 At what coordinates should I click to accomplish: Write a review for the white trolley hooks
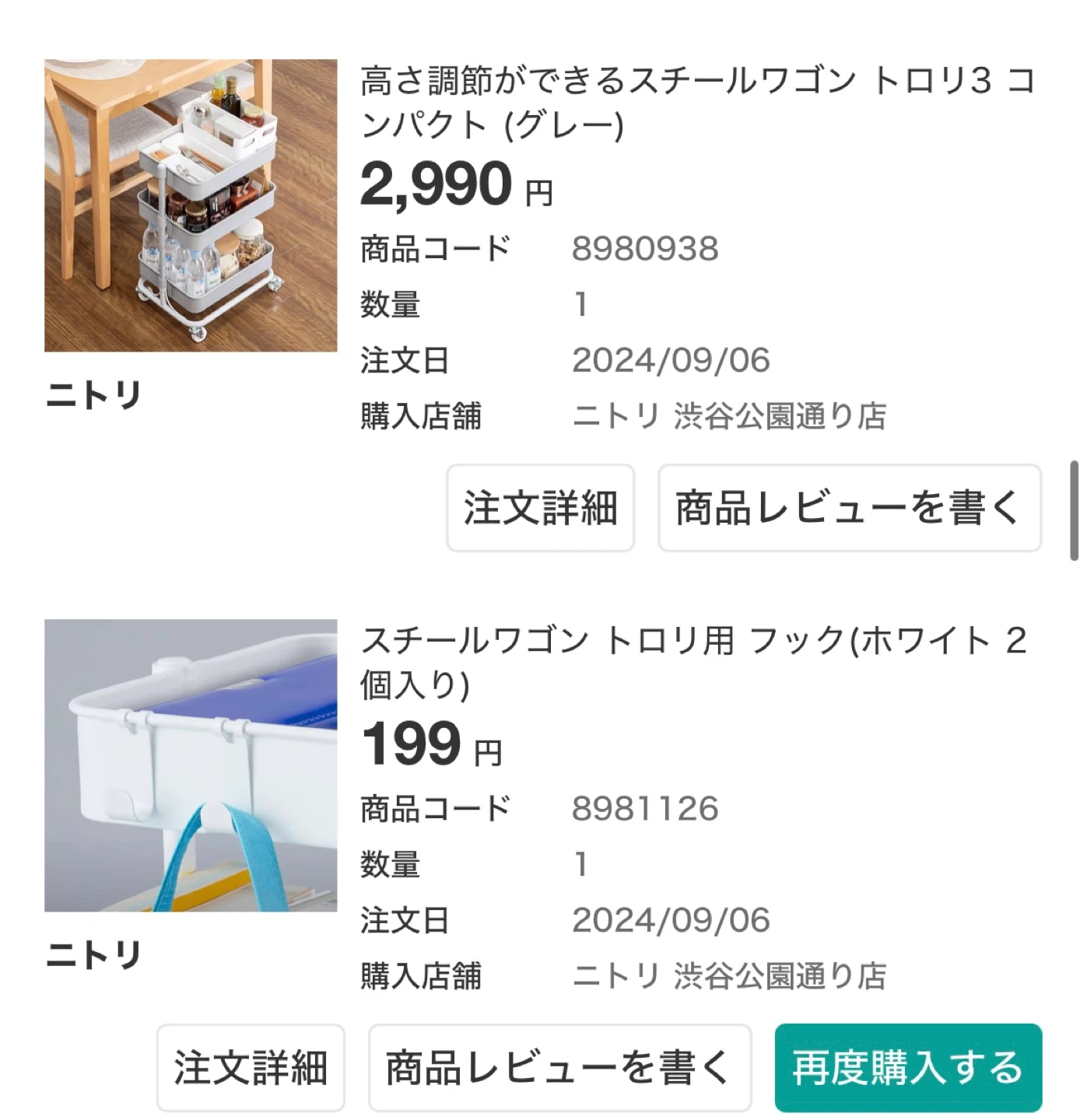[559, 1067]
